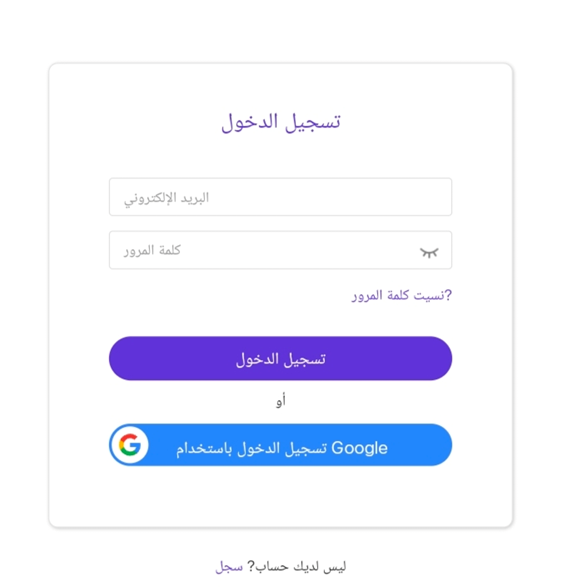Sign in using Google
Viewport: 563px width, 587px height.
280,445
